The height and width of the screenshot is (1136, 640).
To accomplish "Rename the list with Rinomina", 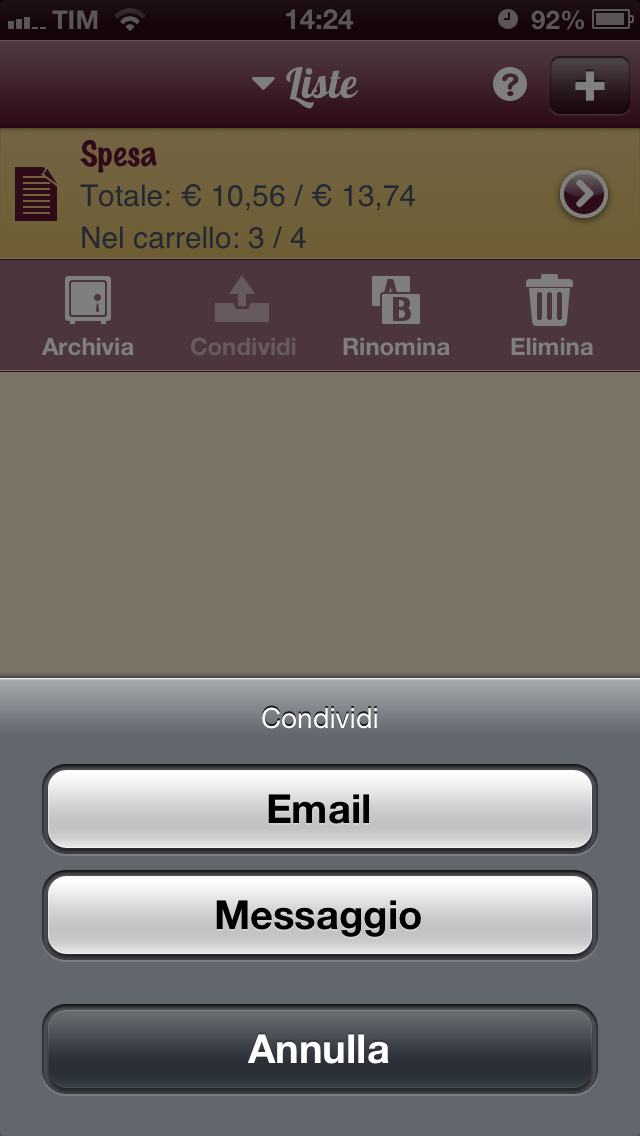I will point(396,318).
